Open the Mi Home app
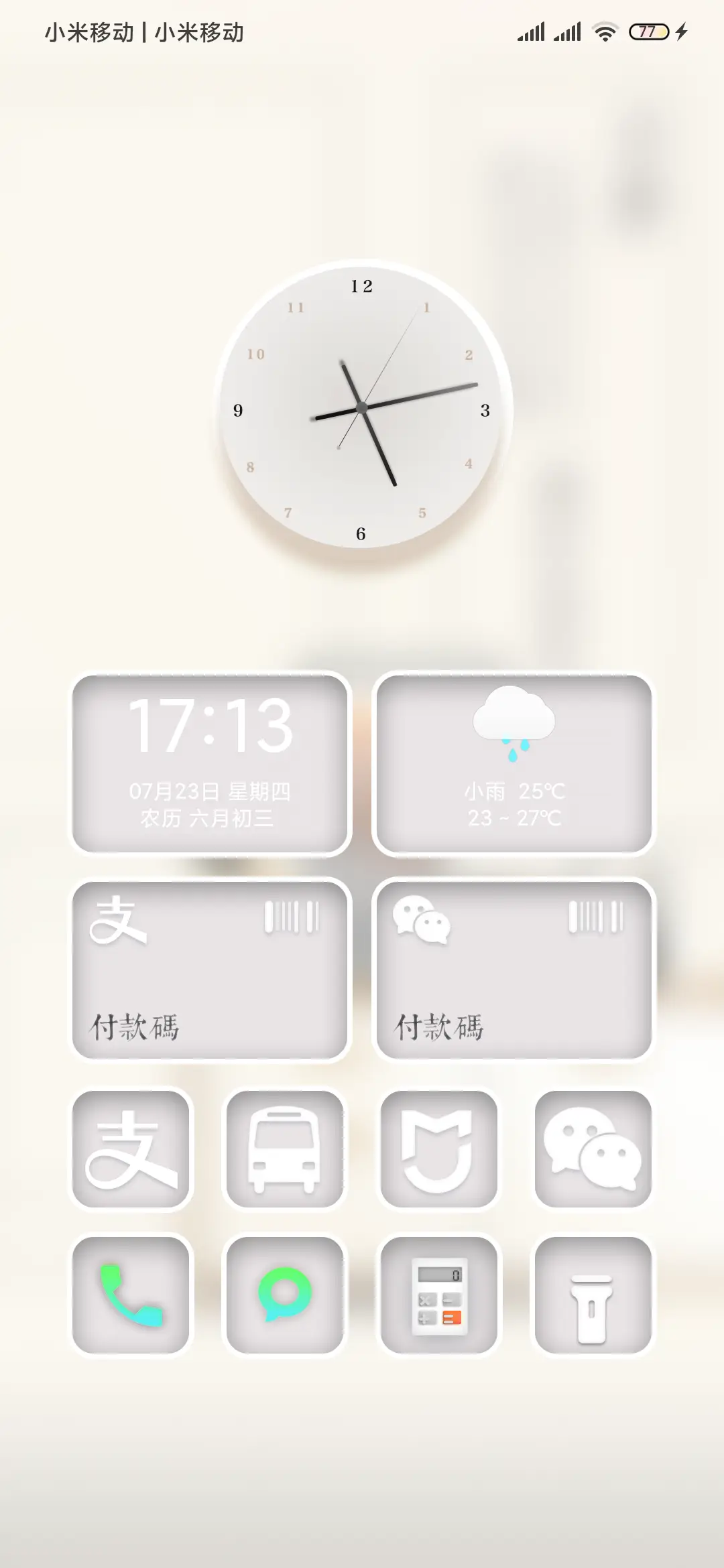 (x=439, y=1147)
